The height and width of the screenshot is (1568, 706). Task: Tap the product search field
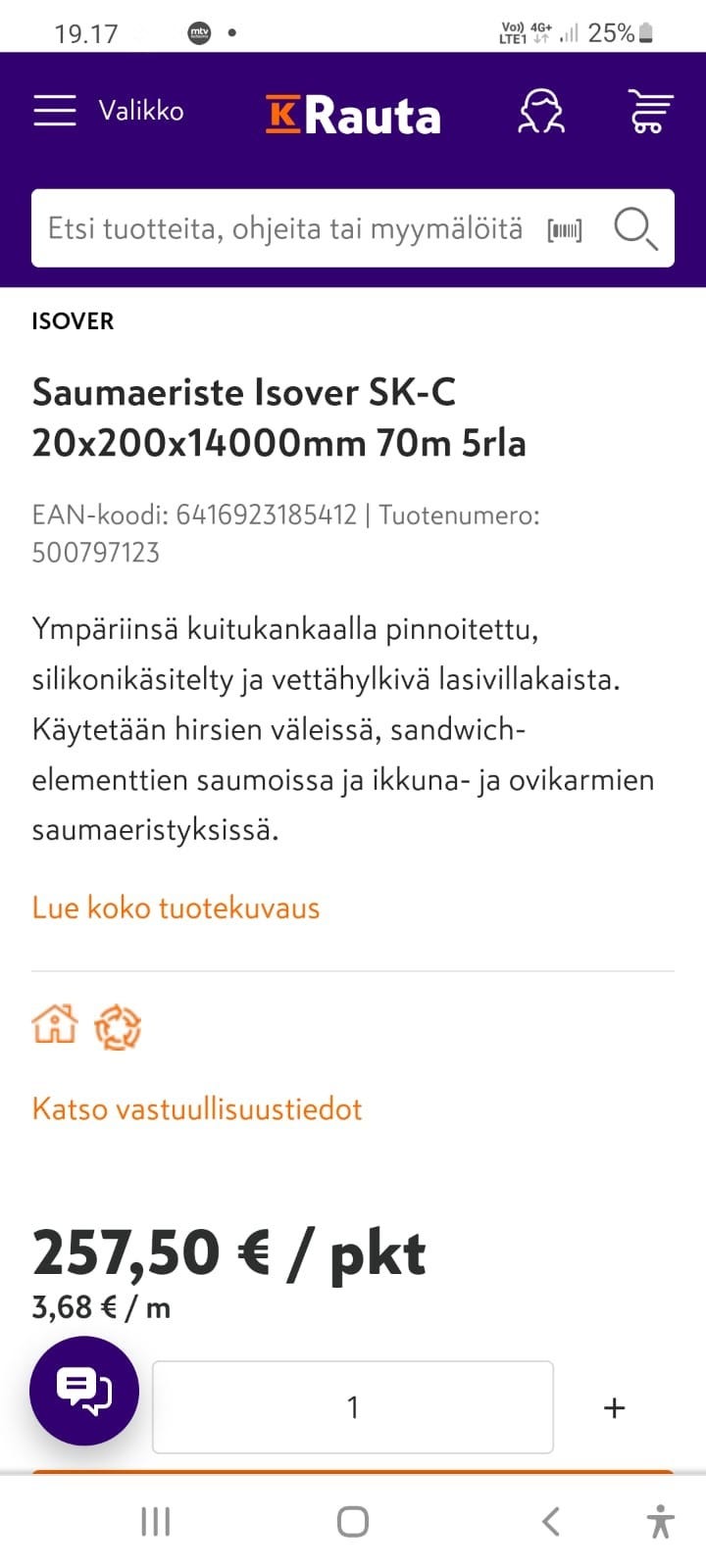point(284,228)
